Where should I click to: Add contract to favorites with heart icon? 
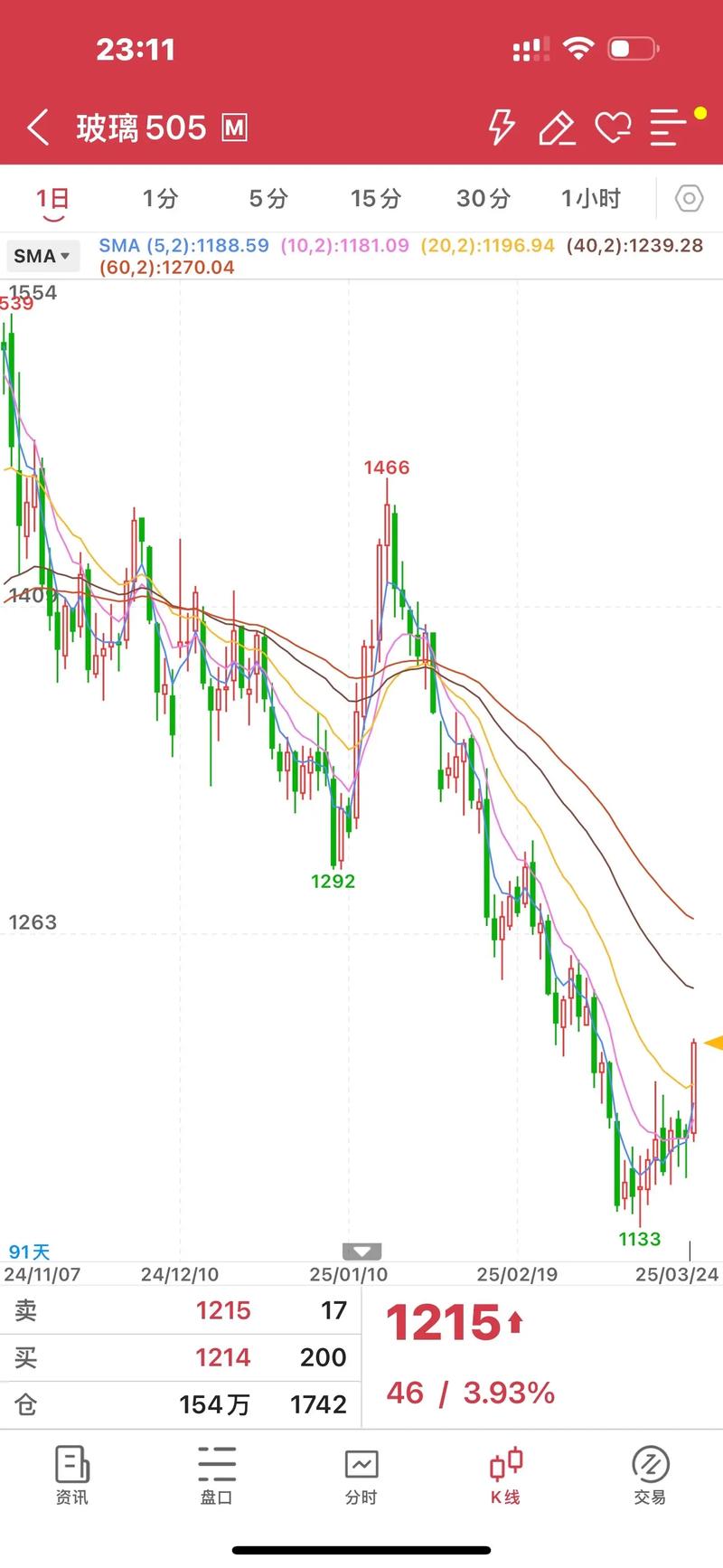613,128
